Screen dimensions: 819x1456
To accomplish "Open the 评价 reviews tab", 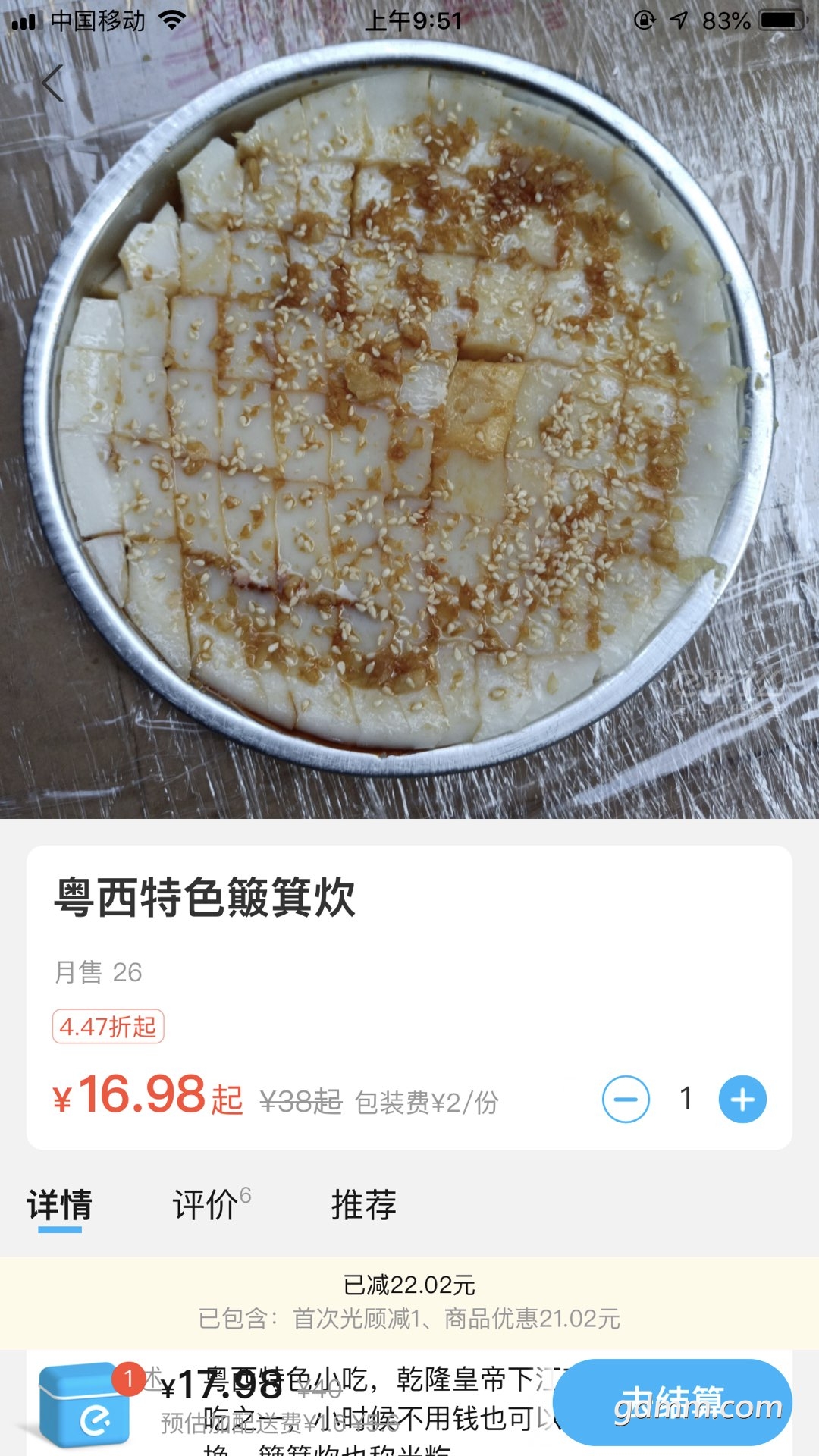I will click(x=206, y=1205).
